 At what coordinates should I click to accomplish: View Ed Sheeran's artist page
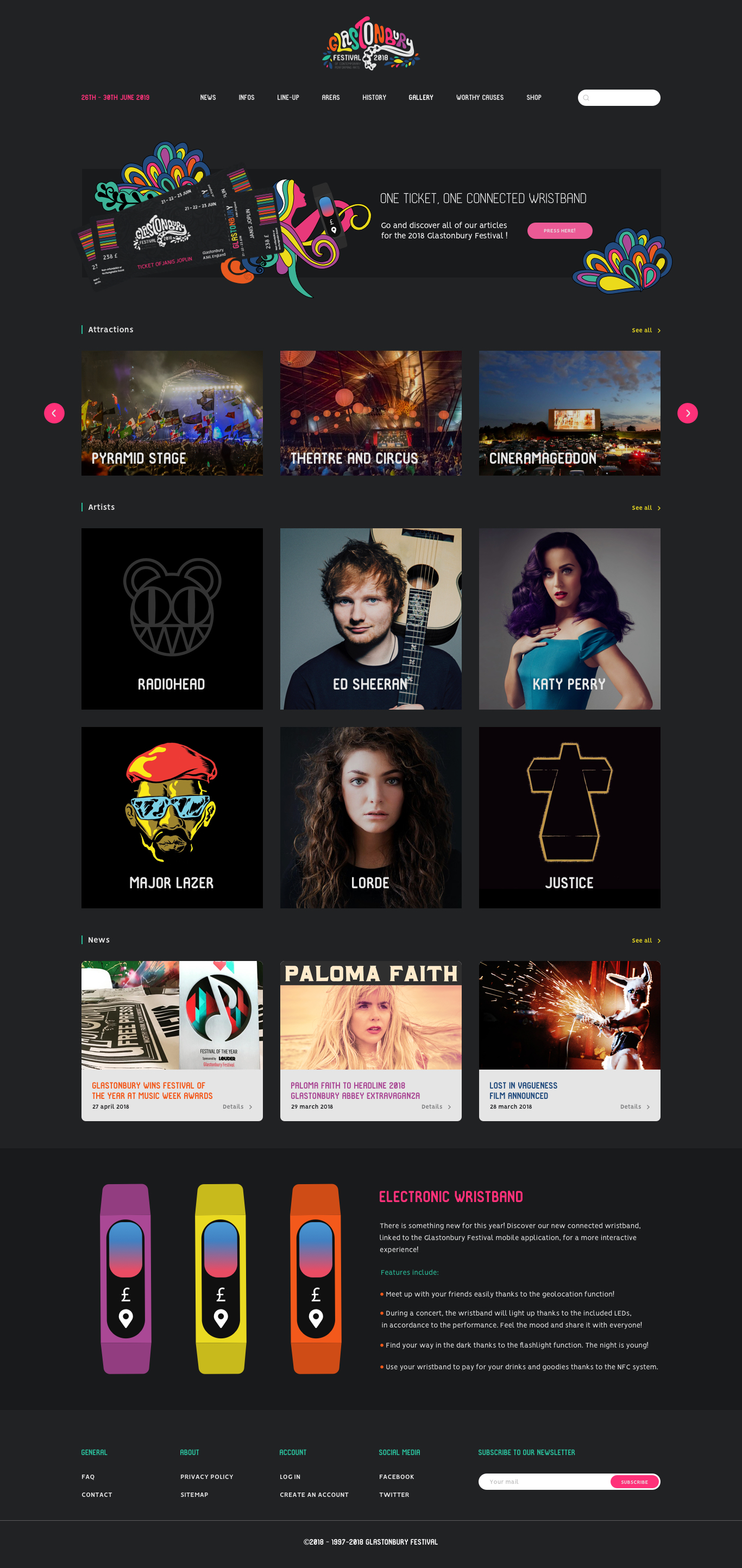370,618
